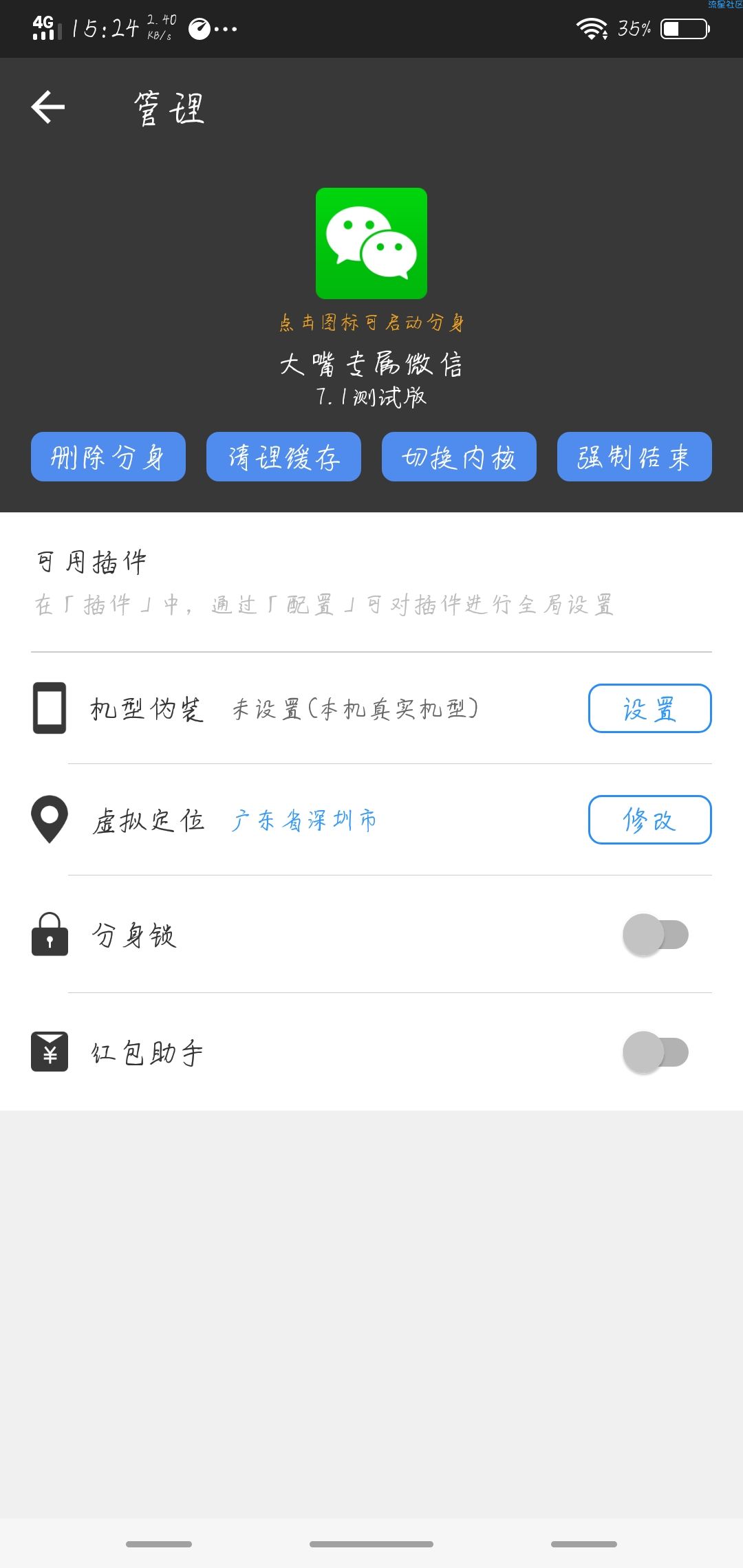The image size is (743, 1568).
Task: Turn on the 红包助手 switch
Action: tap(656, 1052)
